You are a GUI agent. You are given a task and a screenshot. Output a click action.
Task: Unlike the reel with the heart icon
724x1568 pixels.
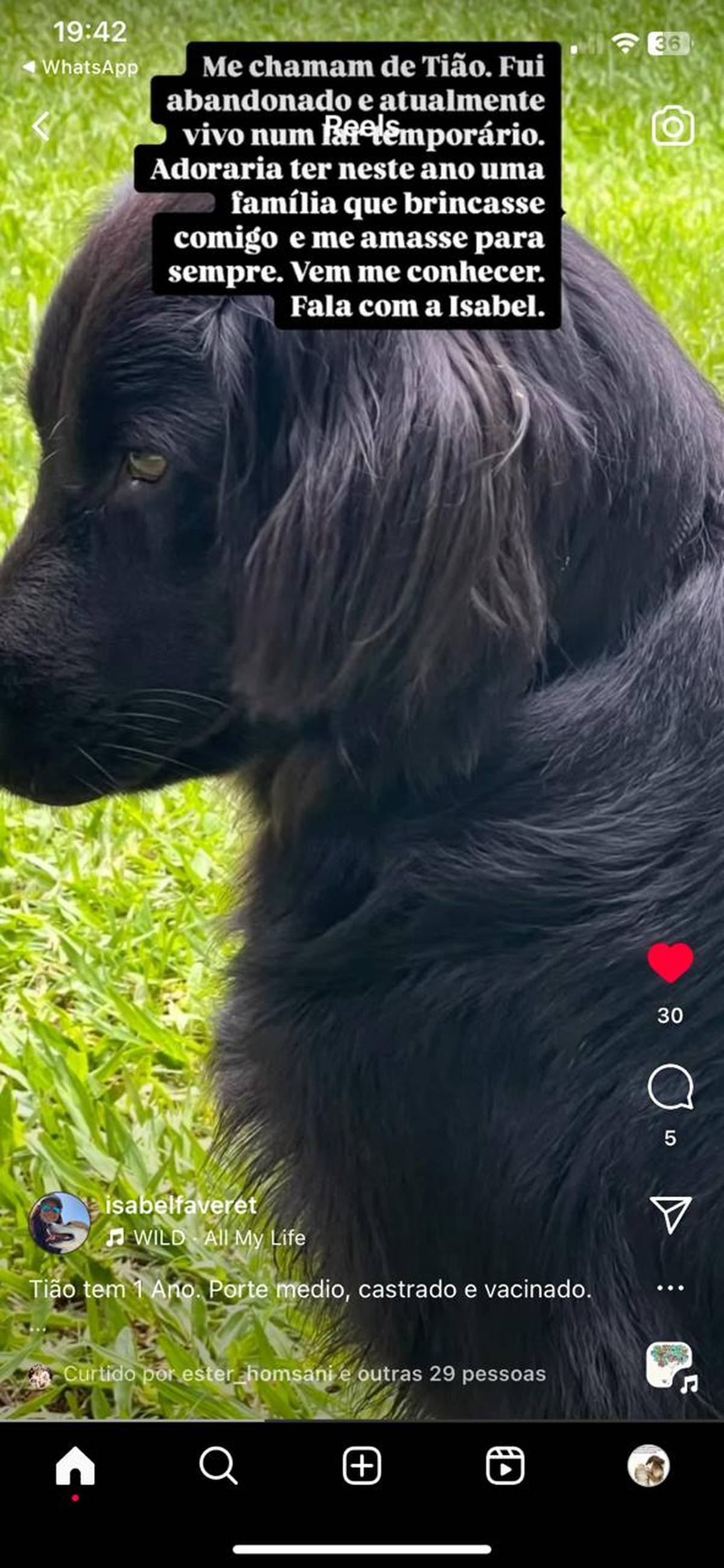point(670,962)
